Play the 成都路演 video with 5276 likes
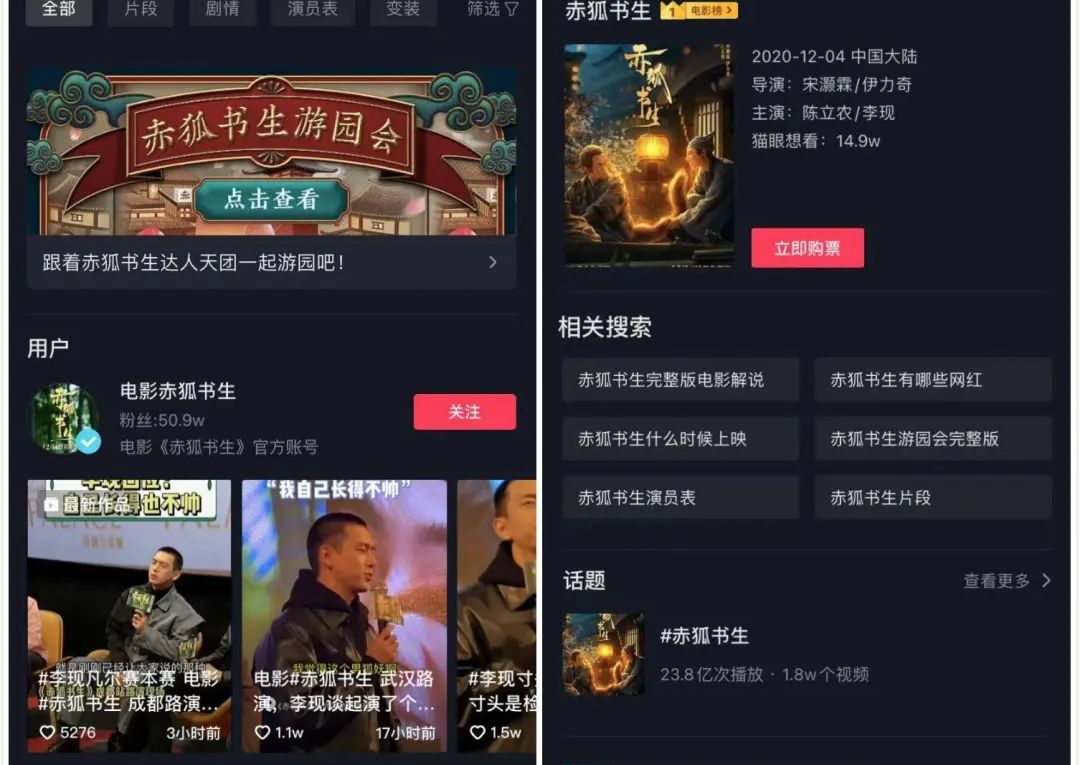Viewport: 1080px width, 765px height. 128,615
